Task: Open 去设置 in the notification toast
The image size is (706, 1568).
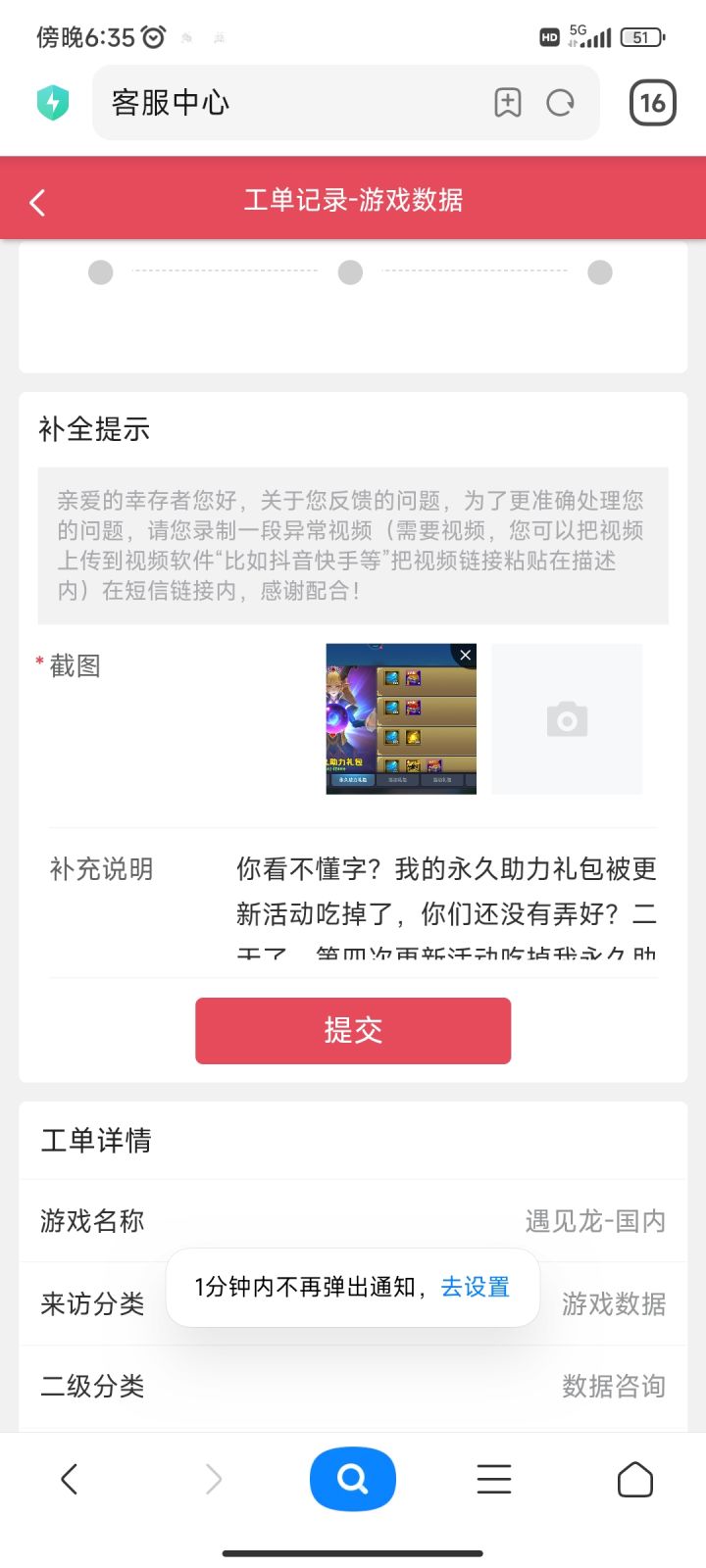Action: [x=475, y=1288]
